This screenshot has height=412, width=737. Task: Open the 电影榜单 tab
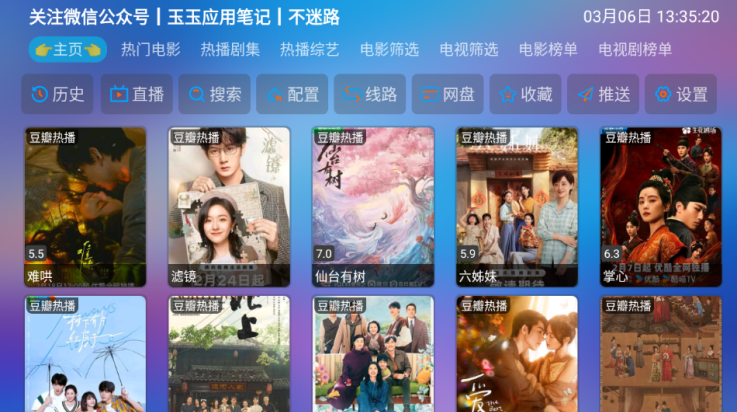click(x=548, y=49)
